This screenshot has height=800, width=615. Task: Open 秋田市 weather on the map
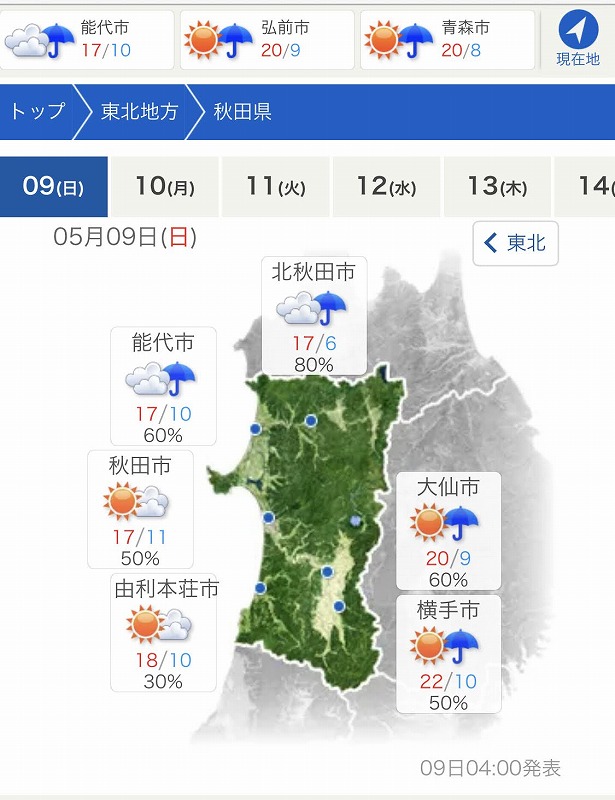140,510
